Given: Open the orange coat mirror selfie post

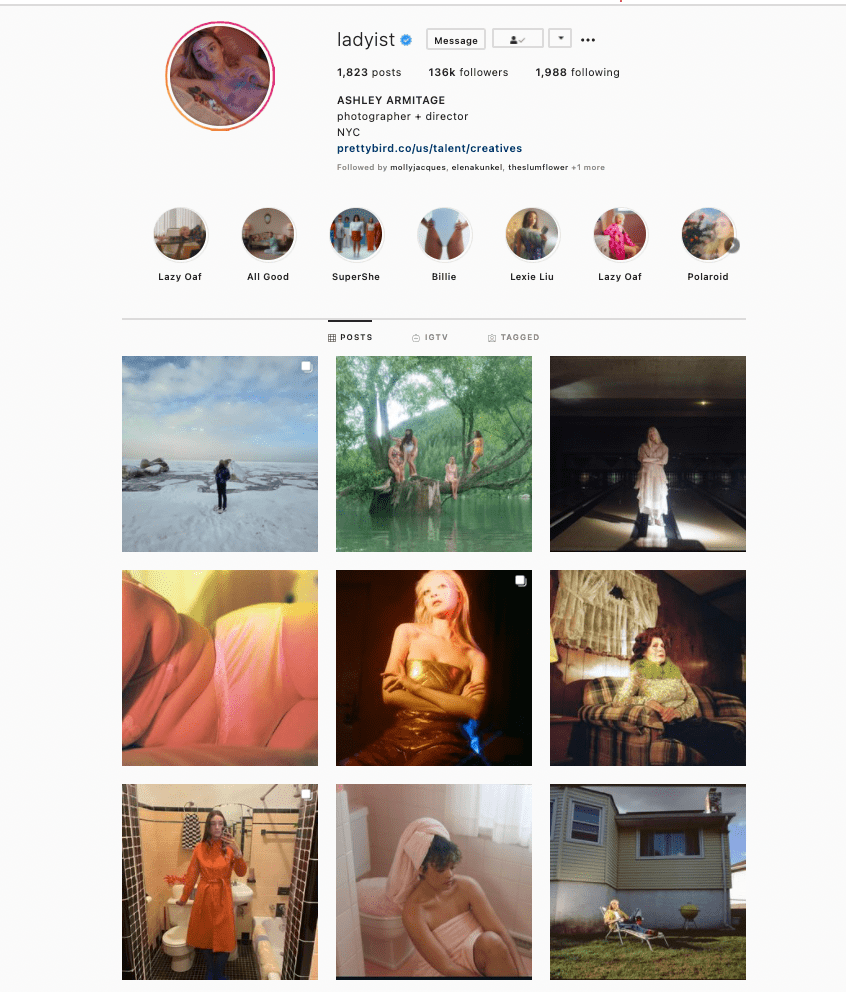Looking at the screenshot, I should (x=220, y=881).
